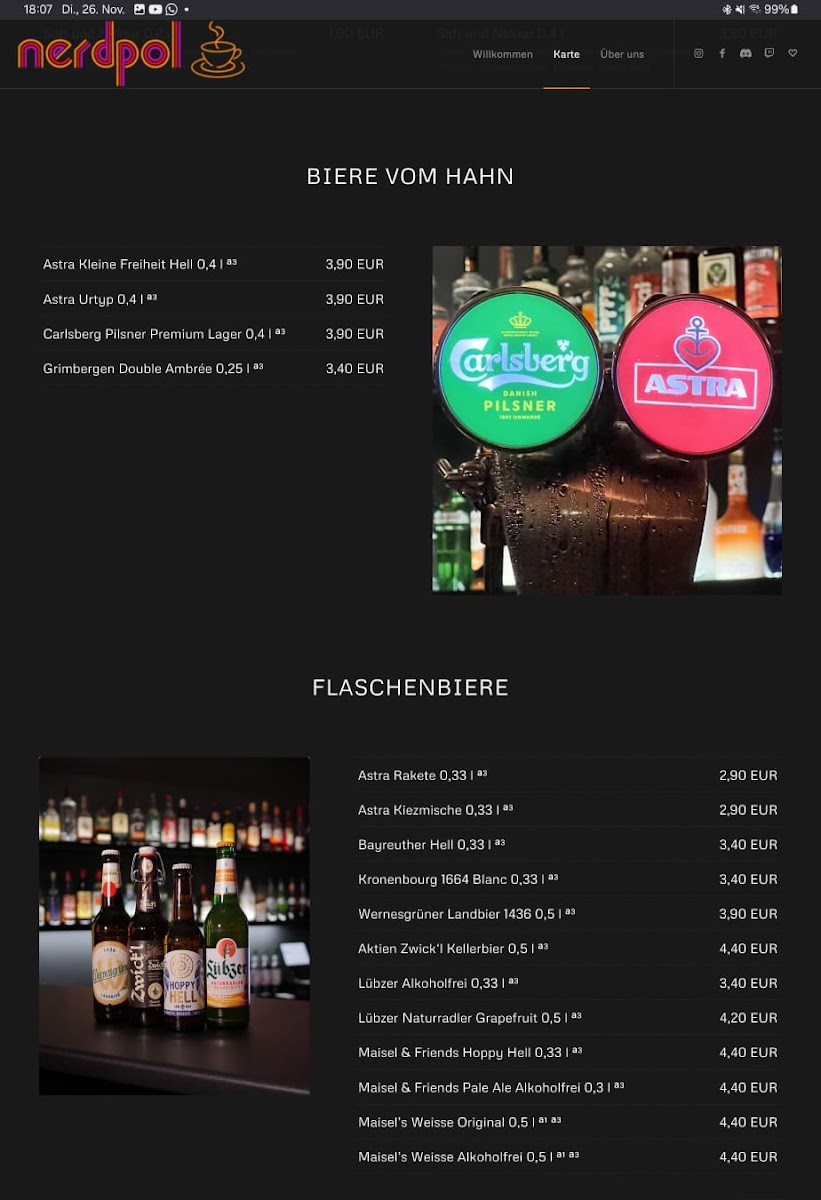The width and height of the screenshot is (821, 1200).
Task: Go to the Über uns page
Action: coord(622,54)
